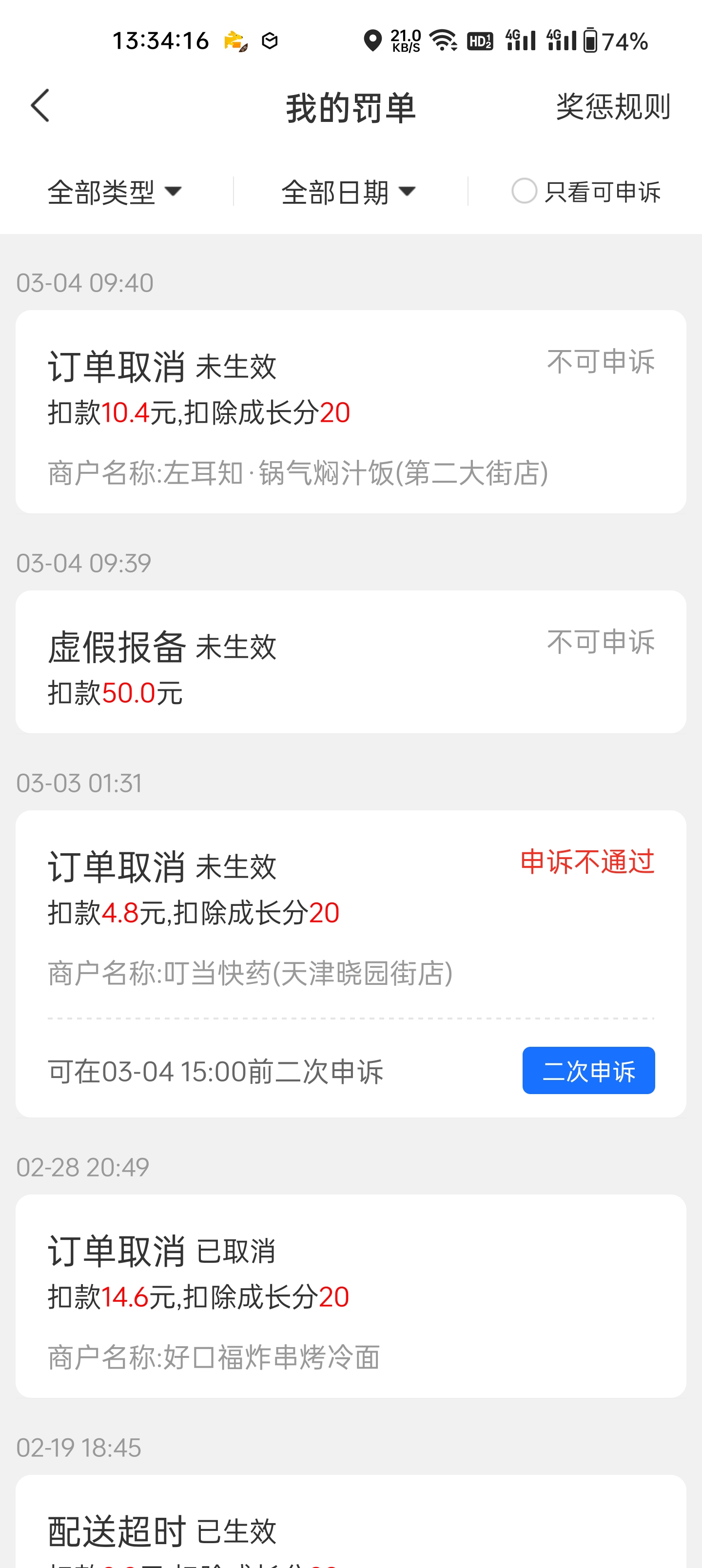This screenshot has width=702, height=1568.
Task: Open the 虚假报备 50.0元 penalty card
Action: pos(351,662)
